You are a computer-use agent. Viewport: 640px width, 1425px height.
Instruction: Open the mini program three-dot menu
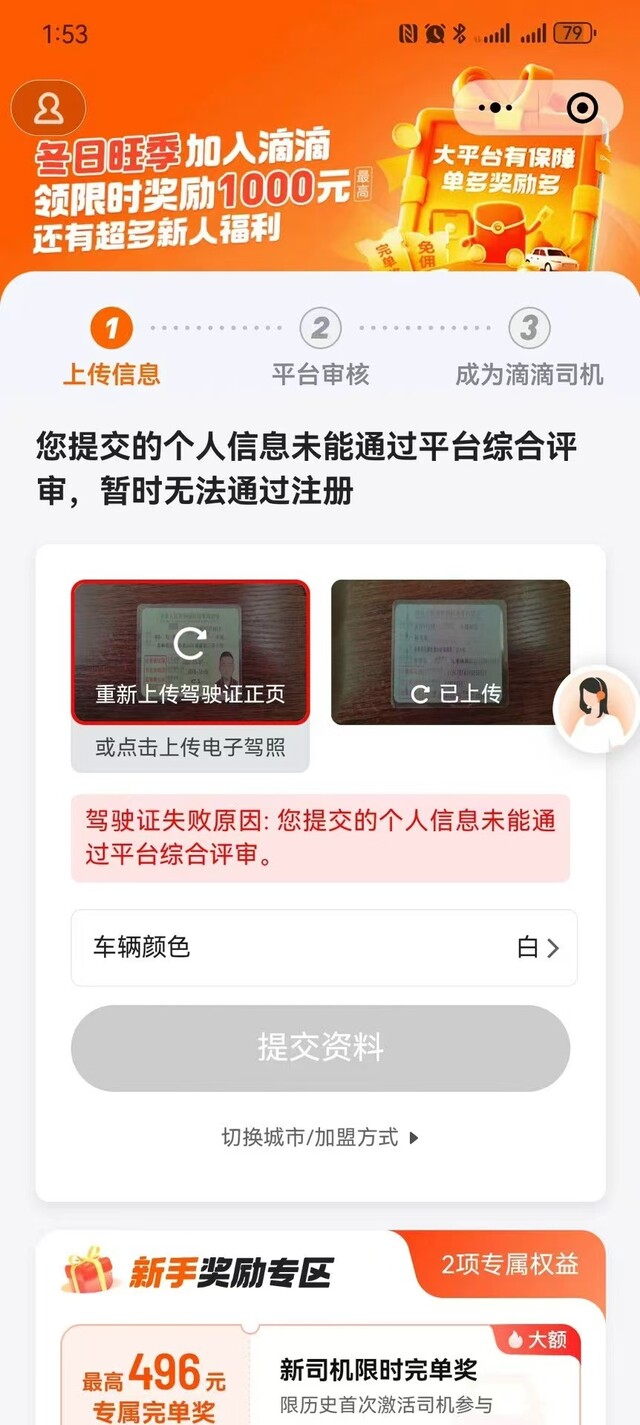point(495,107)
